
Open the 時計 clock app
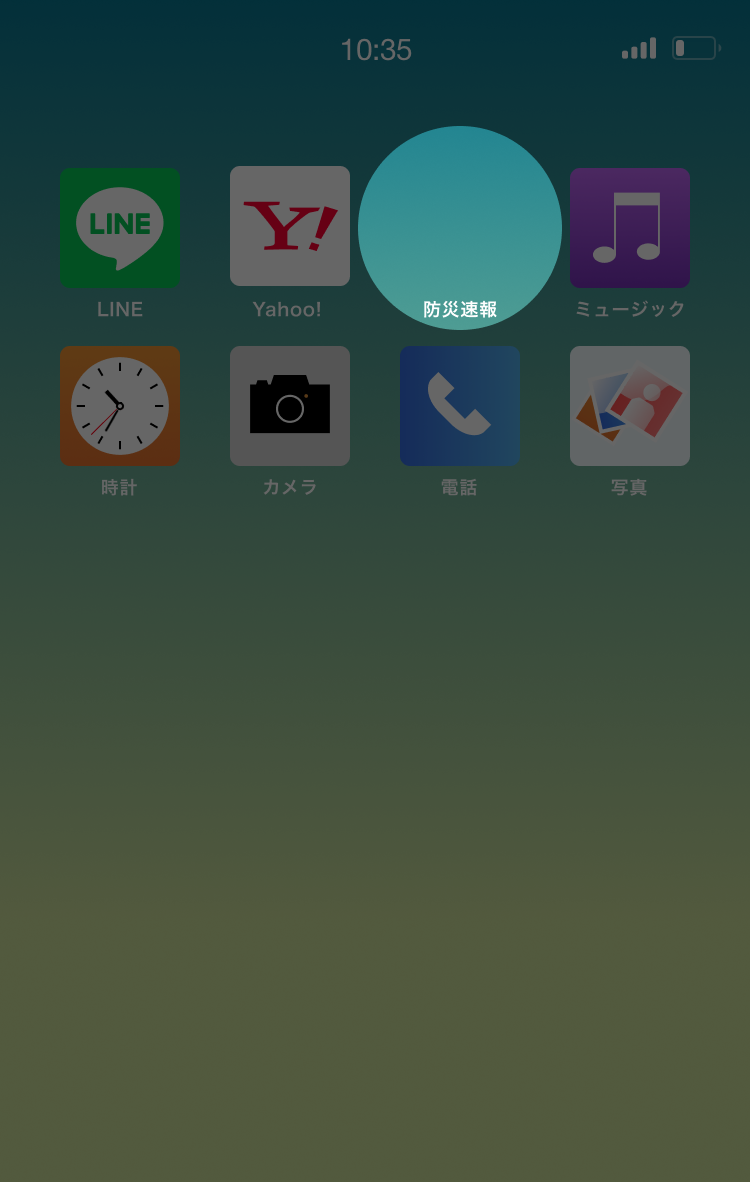pos(120,406)
